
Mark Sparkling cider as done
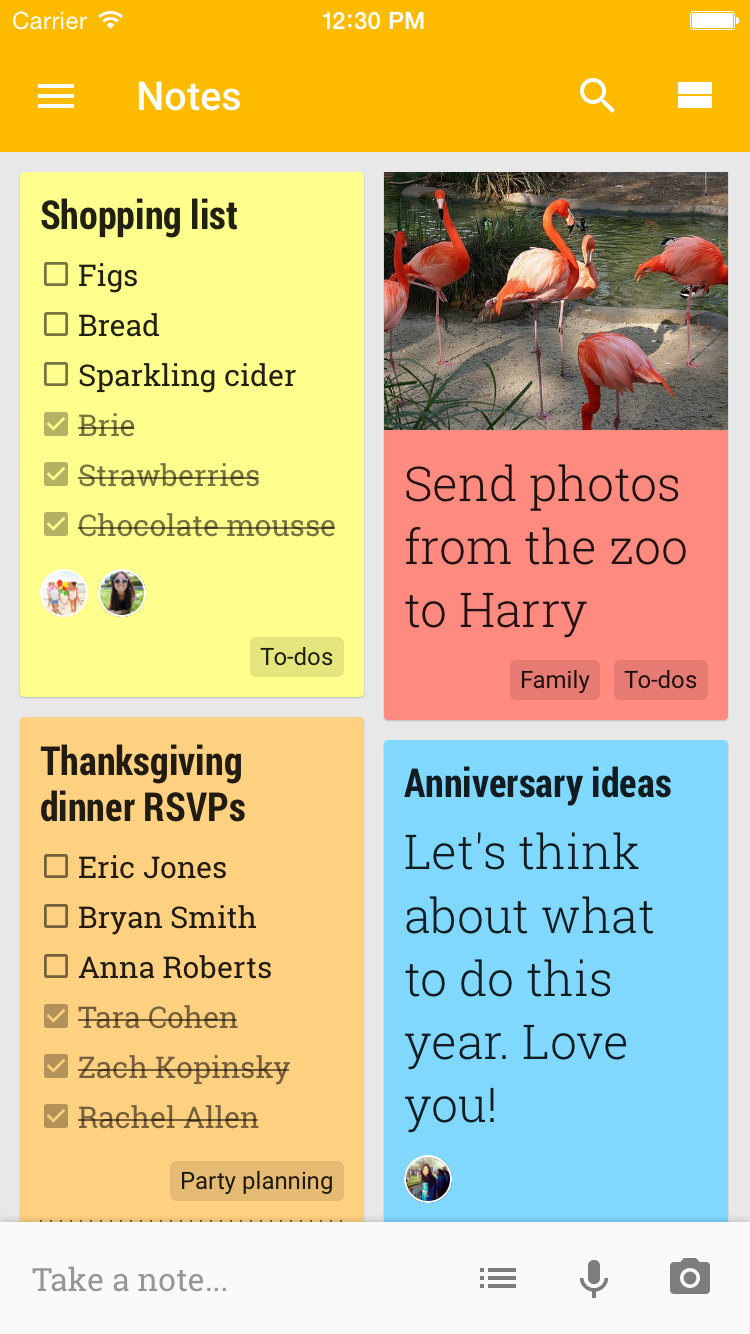tap(56, 375)
